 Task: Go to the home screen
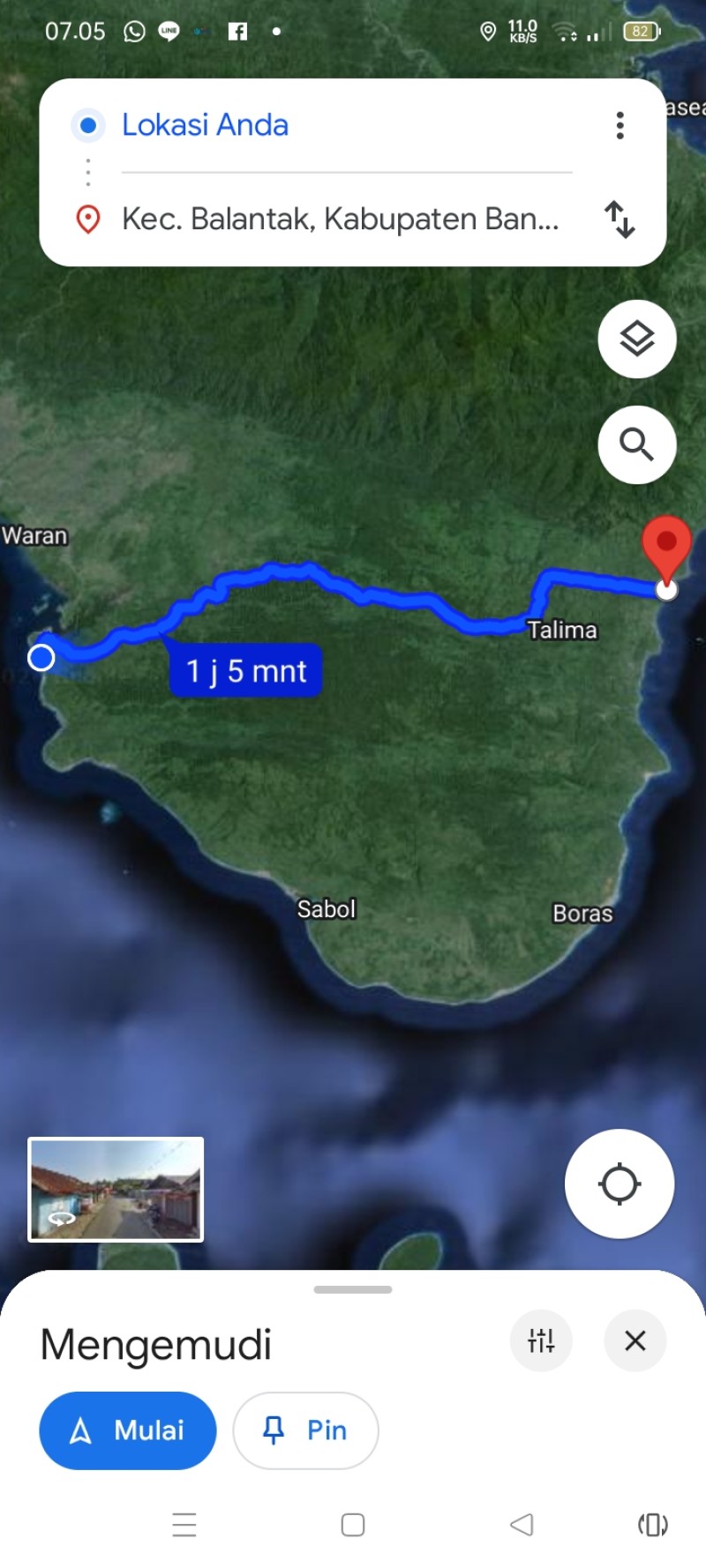[x=353, y=1525]
